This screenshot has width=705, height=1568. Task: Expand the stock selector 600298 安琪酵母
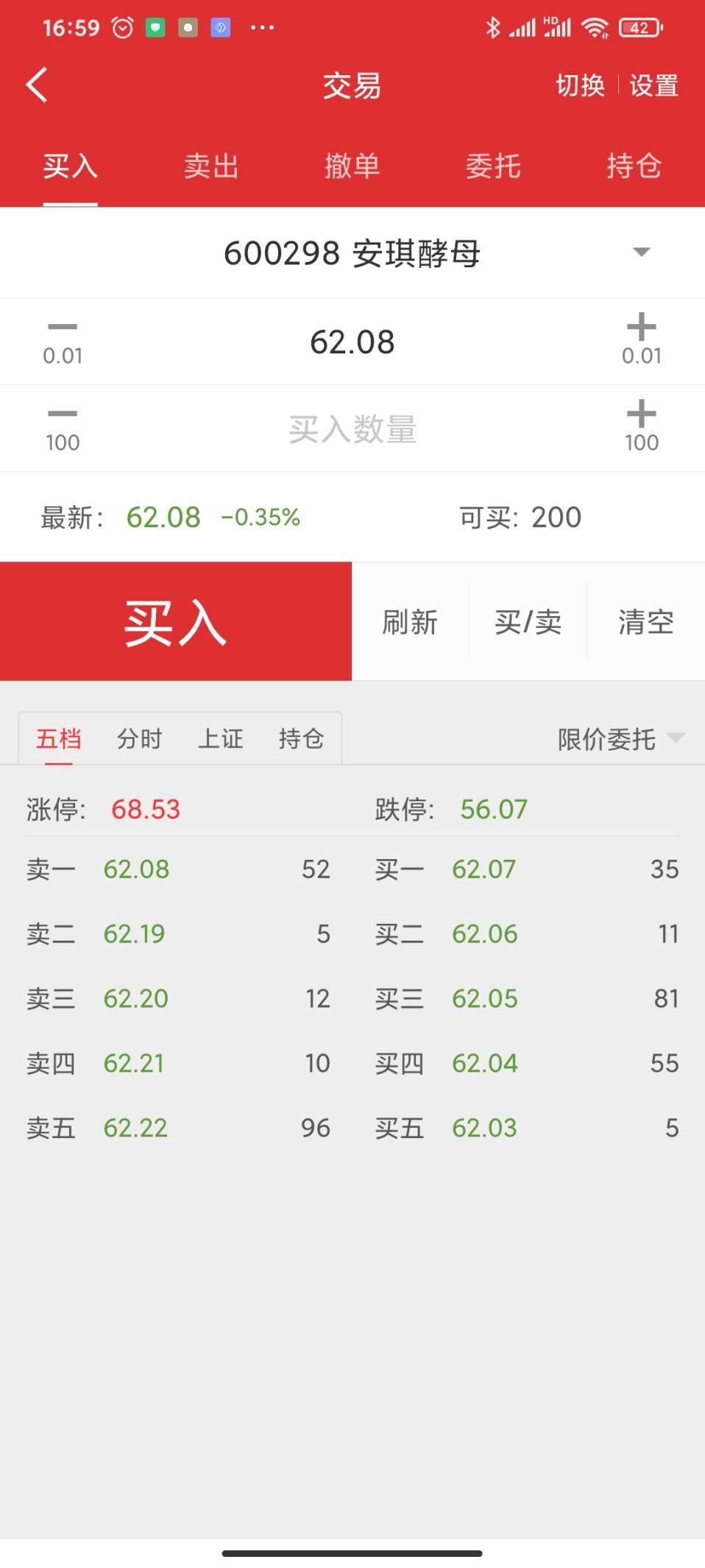352,253
